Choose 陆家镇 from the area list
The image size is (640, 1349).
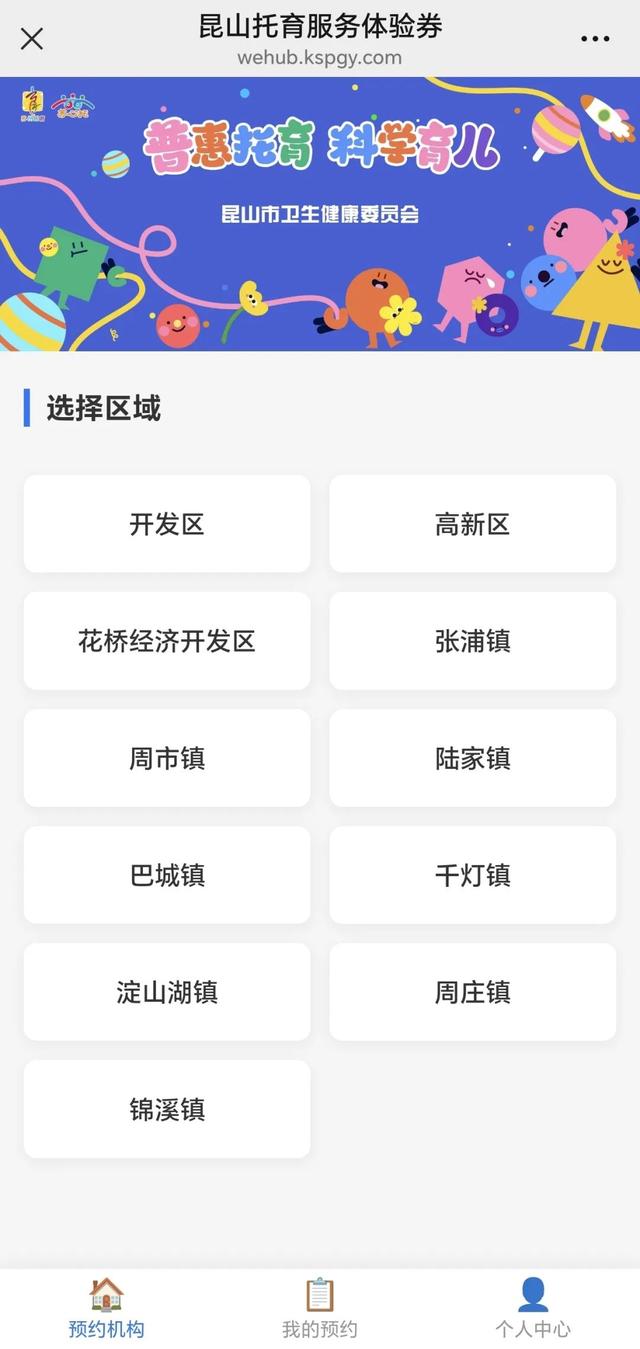coord(472,758)
